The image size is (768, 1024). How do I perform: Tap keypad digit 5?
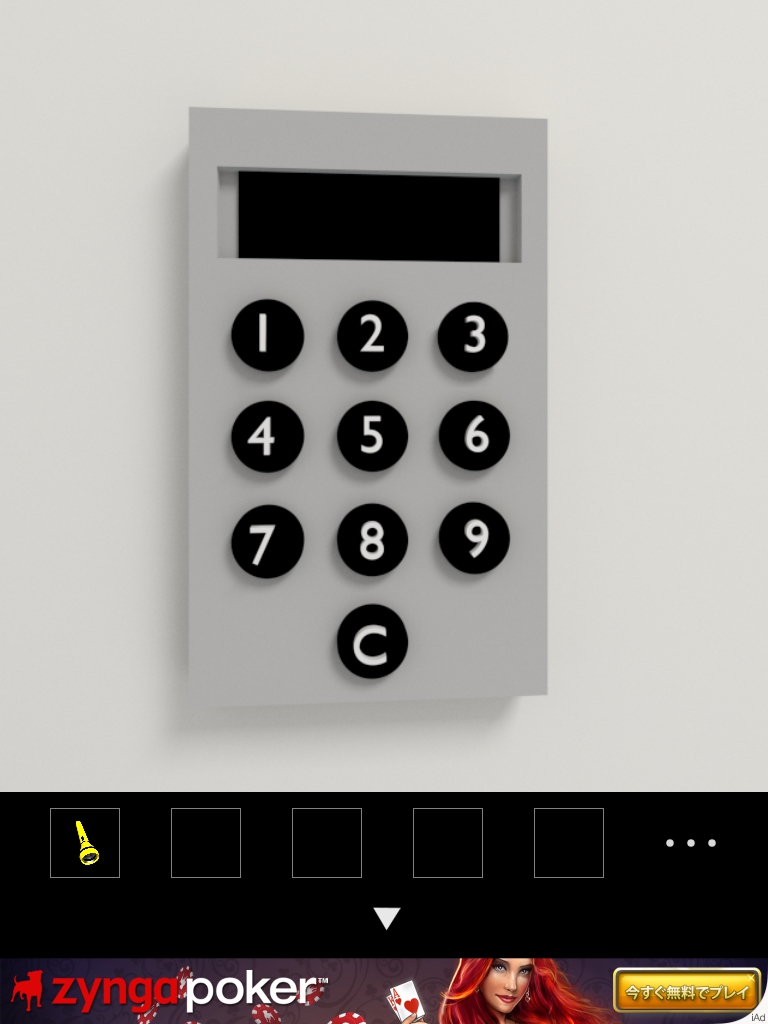[x=372, y=436]
